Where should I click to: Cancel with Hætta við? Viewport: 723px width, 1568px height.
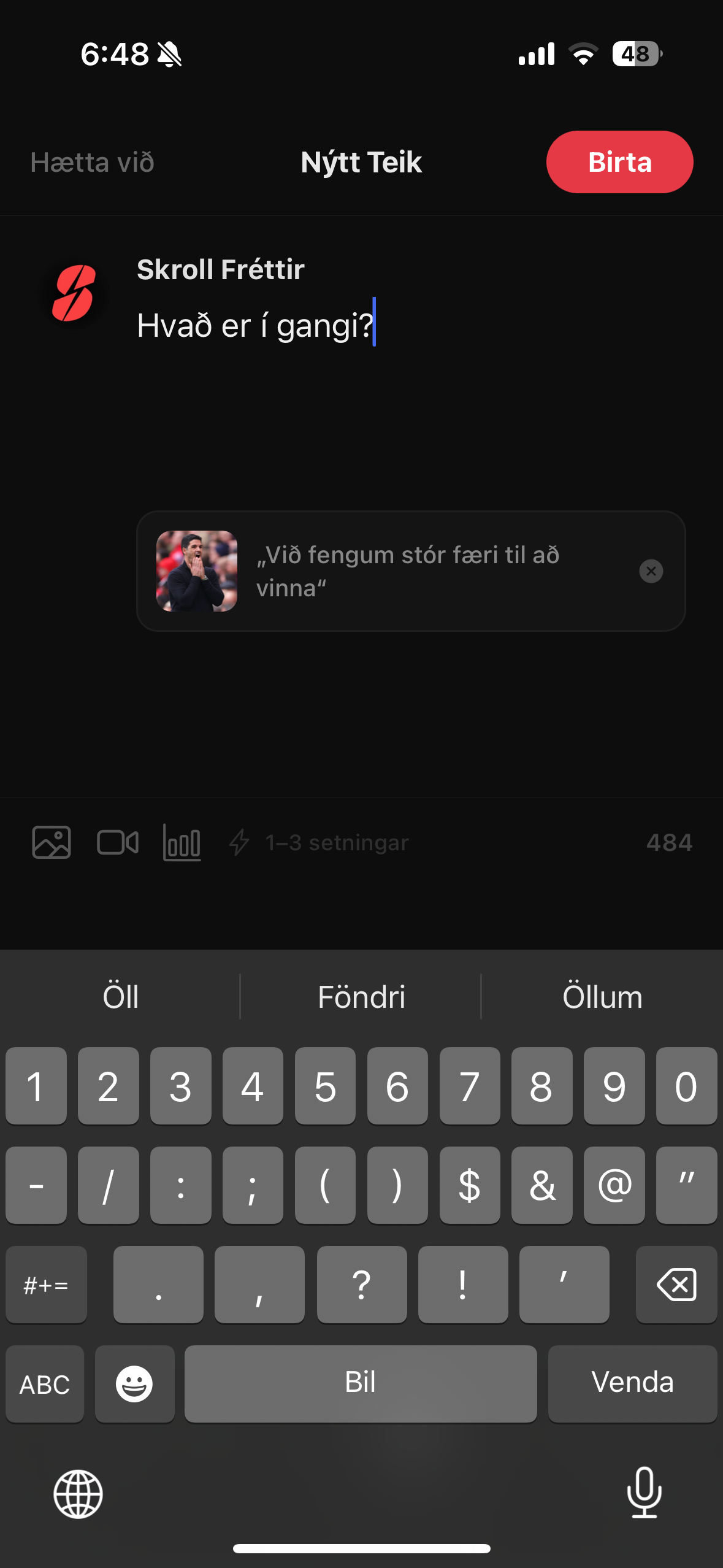(92, 161)
